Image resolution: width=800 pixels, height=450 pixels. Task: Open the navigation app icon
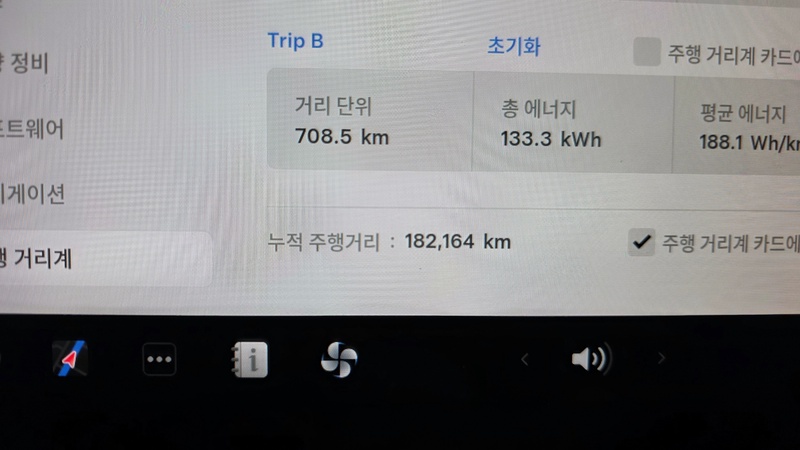70,359
